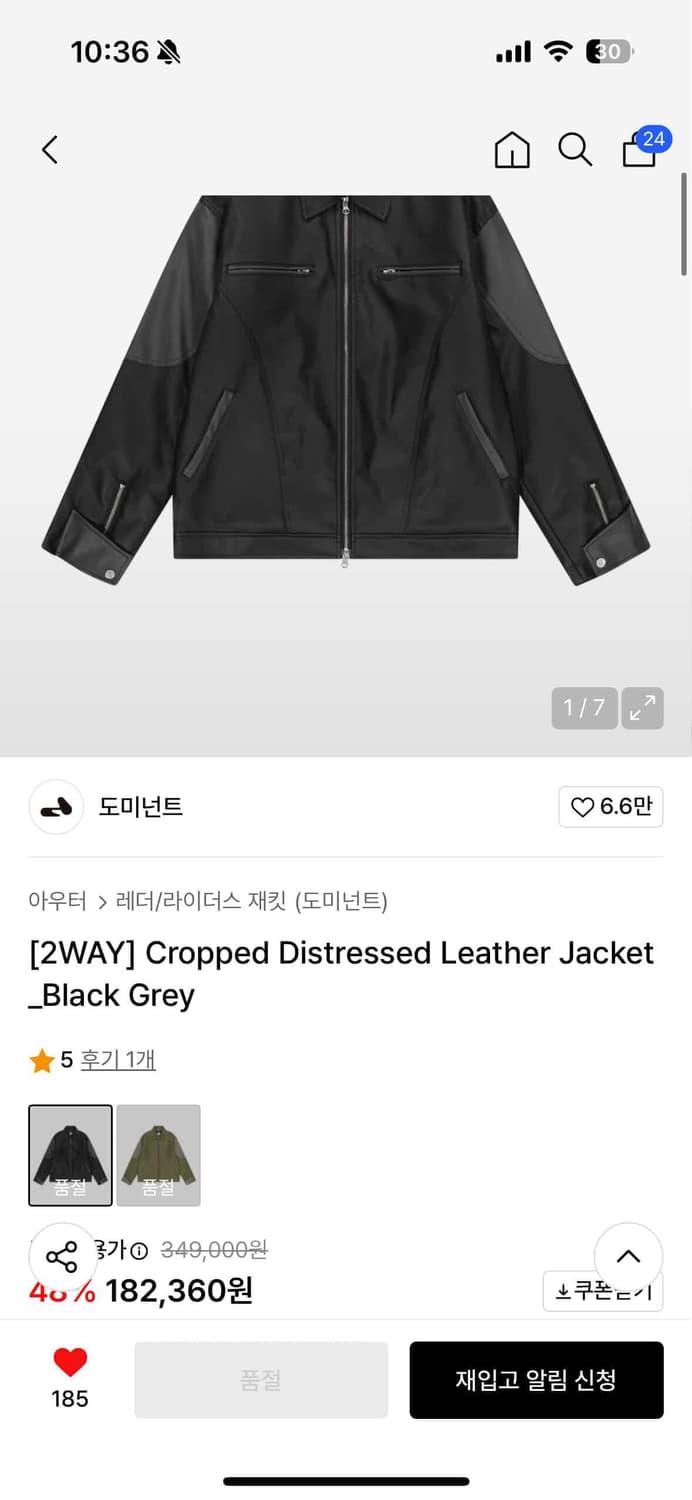This screenshot has width=692, height=1500.
Task: Open the 도미넌트 brand page
Action: 140,807
